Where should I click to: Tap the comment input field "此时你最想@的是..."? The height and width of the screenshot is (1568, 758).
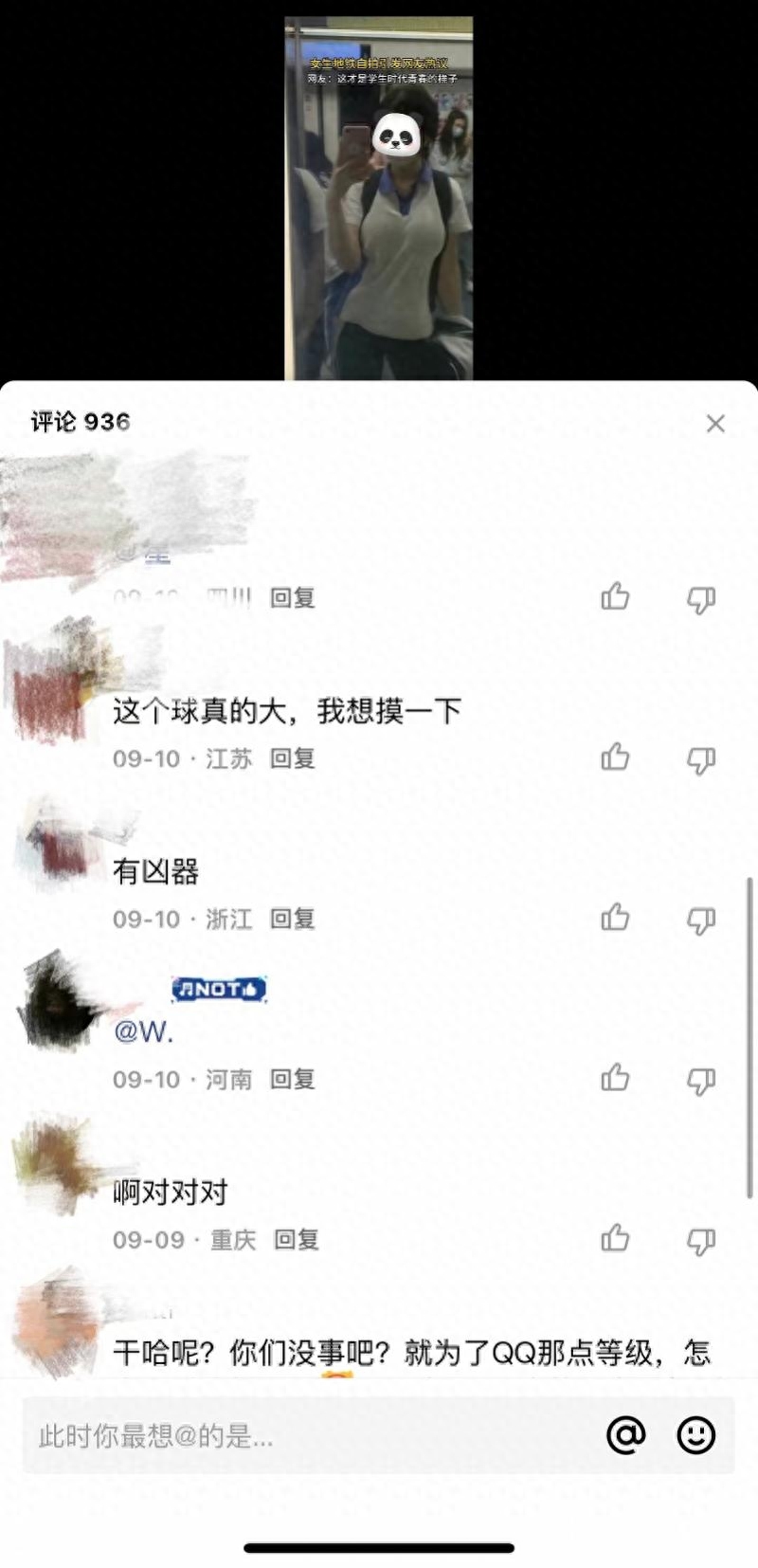284,1436
